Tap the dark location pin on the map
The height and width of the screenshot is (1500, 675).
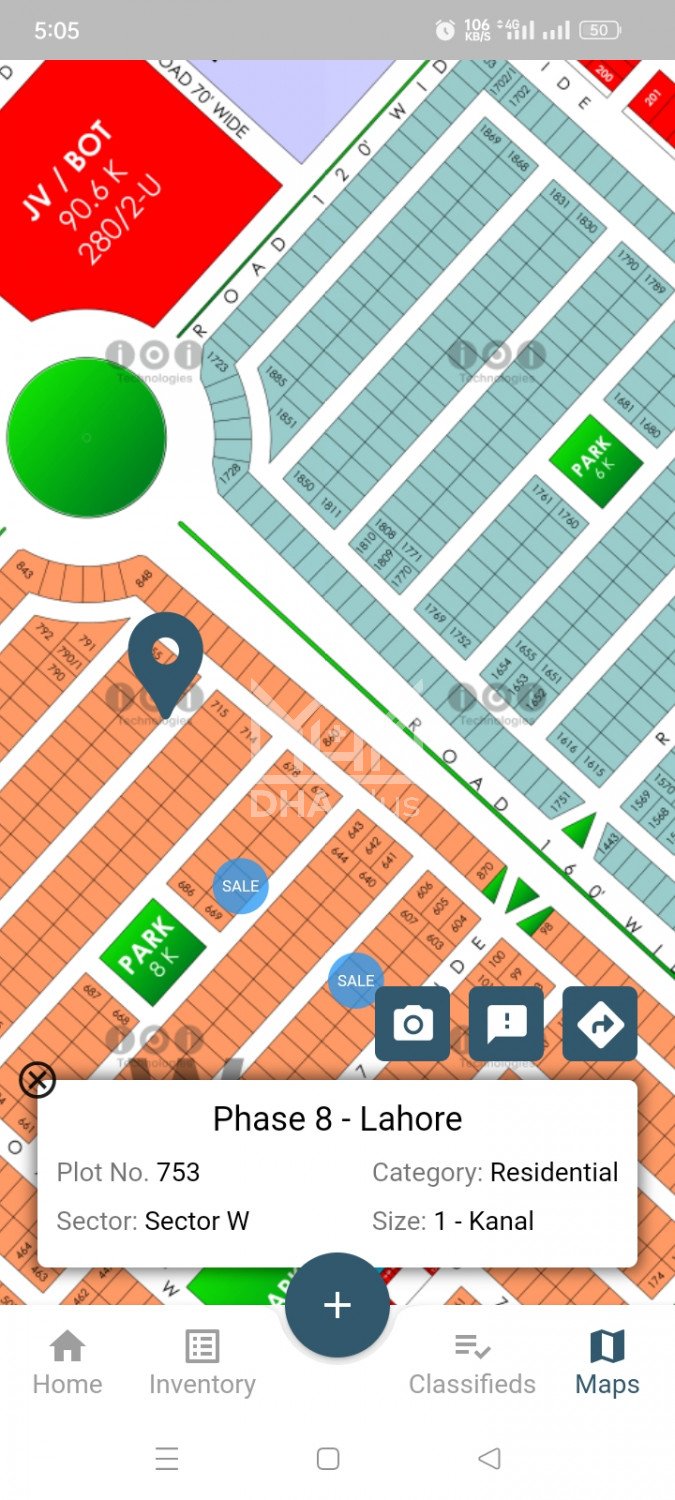(165, 658)
